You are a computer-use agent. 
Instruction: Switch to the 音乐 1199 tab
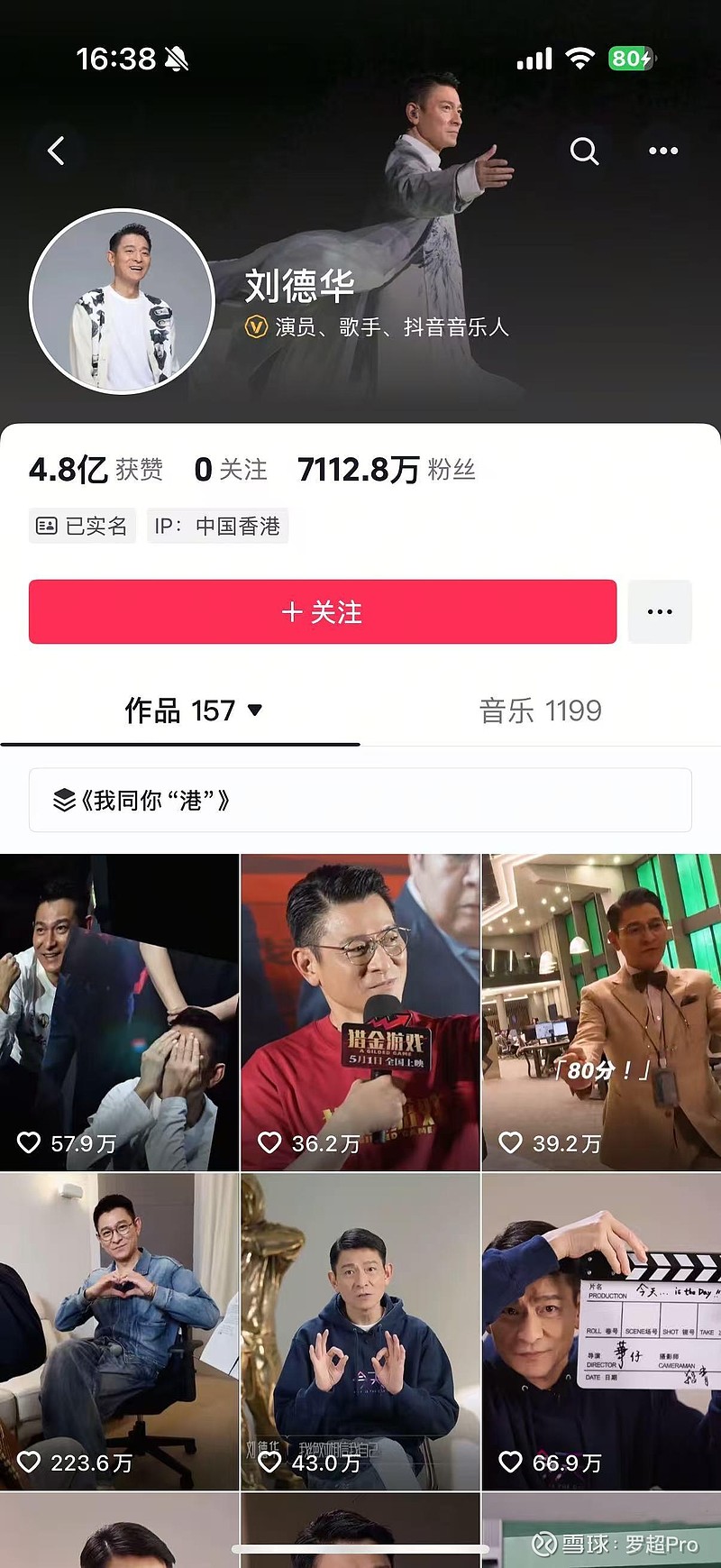pyautogui.click(x=540, y=711)
